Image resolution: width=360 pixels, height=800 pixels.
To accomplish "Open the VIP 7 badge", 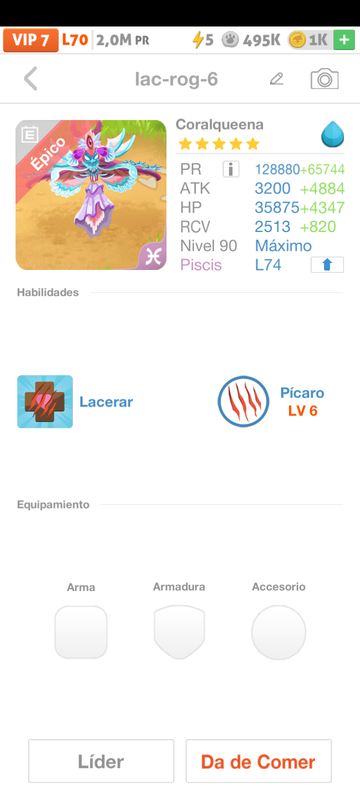I will click(31, 40).
